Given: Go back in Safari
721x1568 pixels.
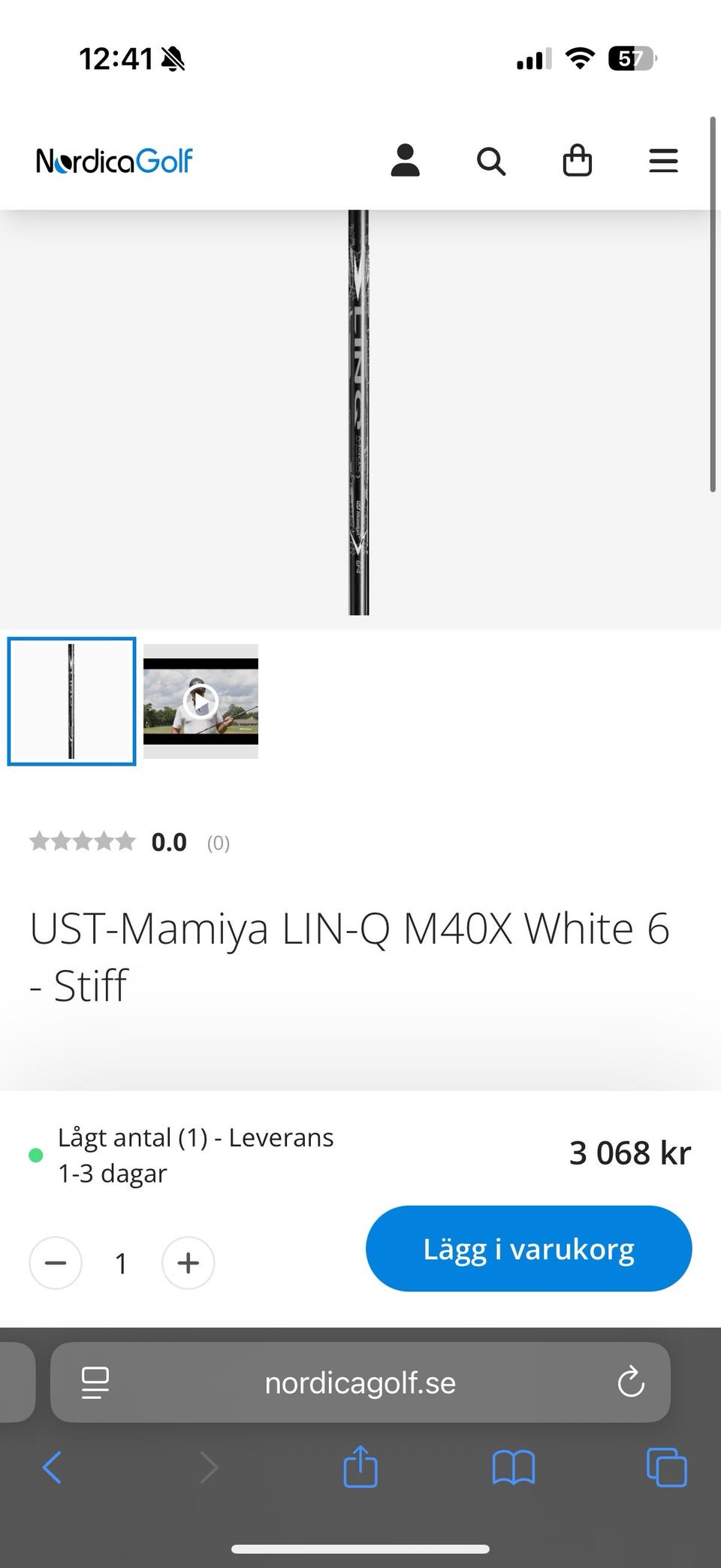Looking at the screenshot, I should pyautogui.click(x=52, y=1467).
